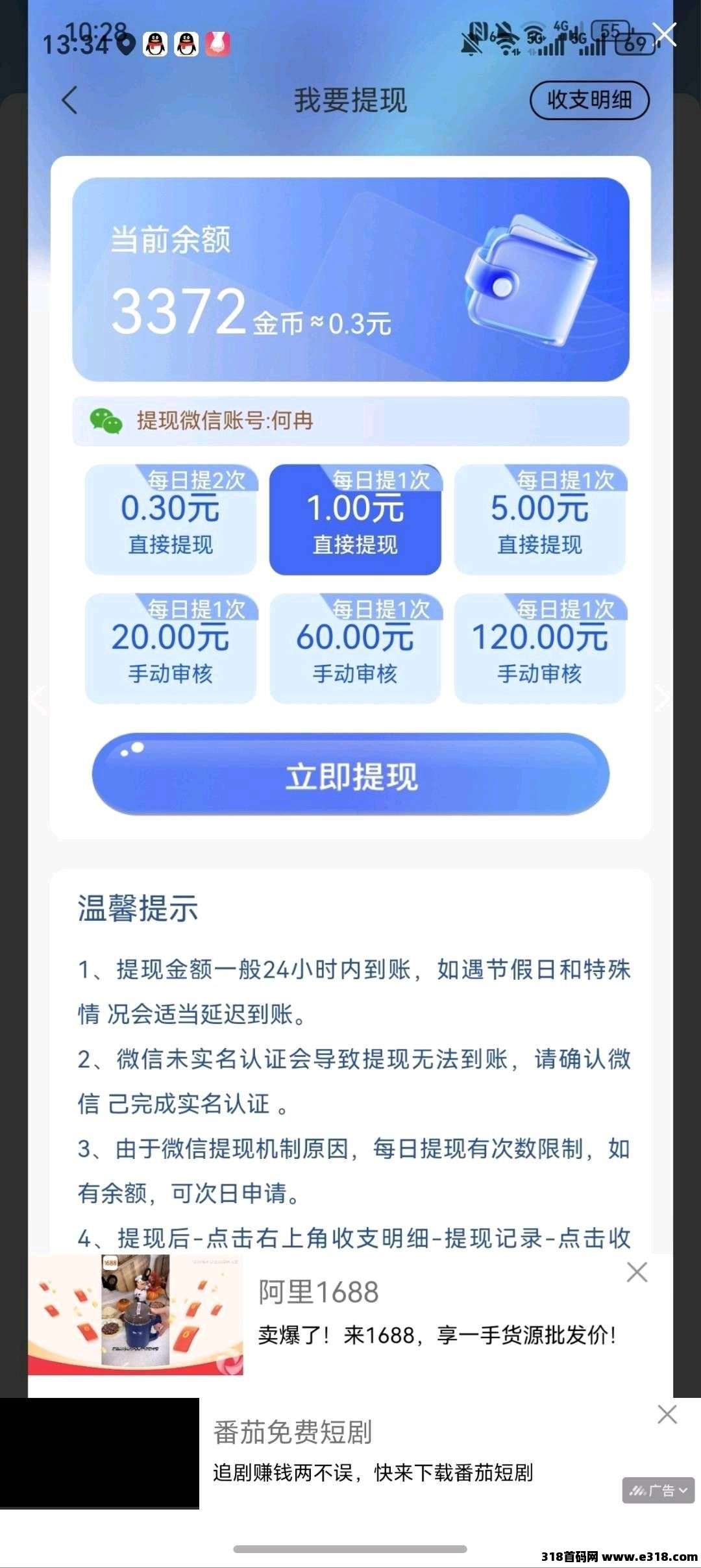This screenshot has height=1568, width=701.
Task: Expand the 广告 ad options dropdown
Action: 658,1491
